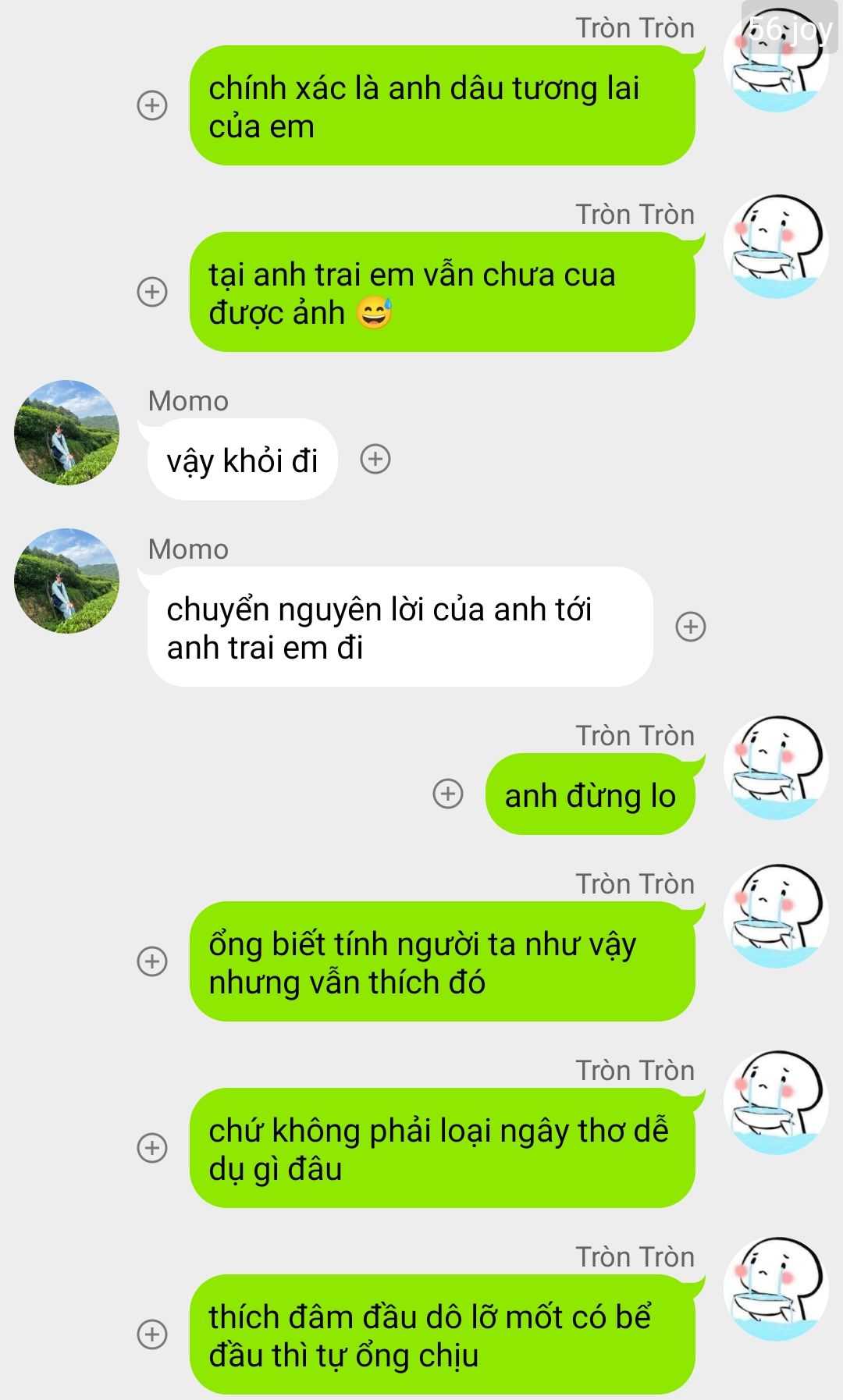Tap plus icon beside "chính xác là anh dâu" message
Image resolution: width=843 pixels, height=1400 pixels.
(152, 105)
